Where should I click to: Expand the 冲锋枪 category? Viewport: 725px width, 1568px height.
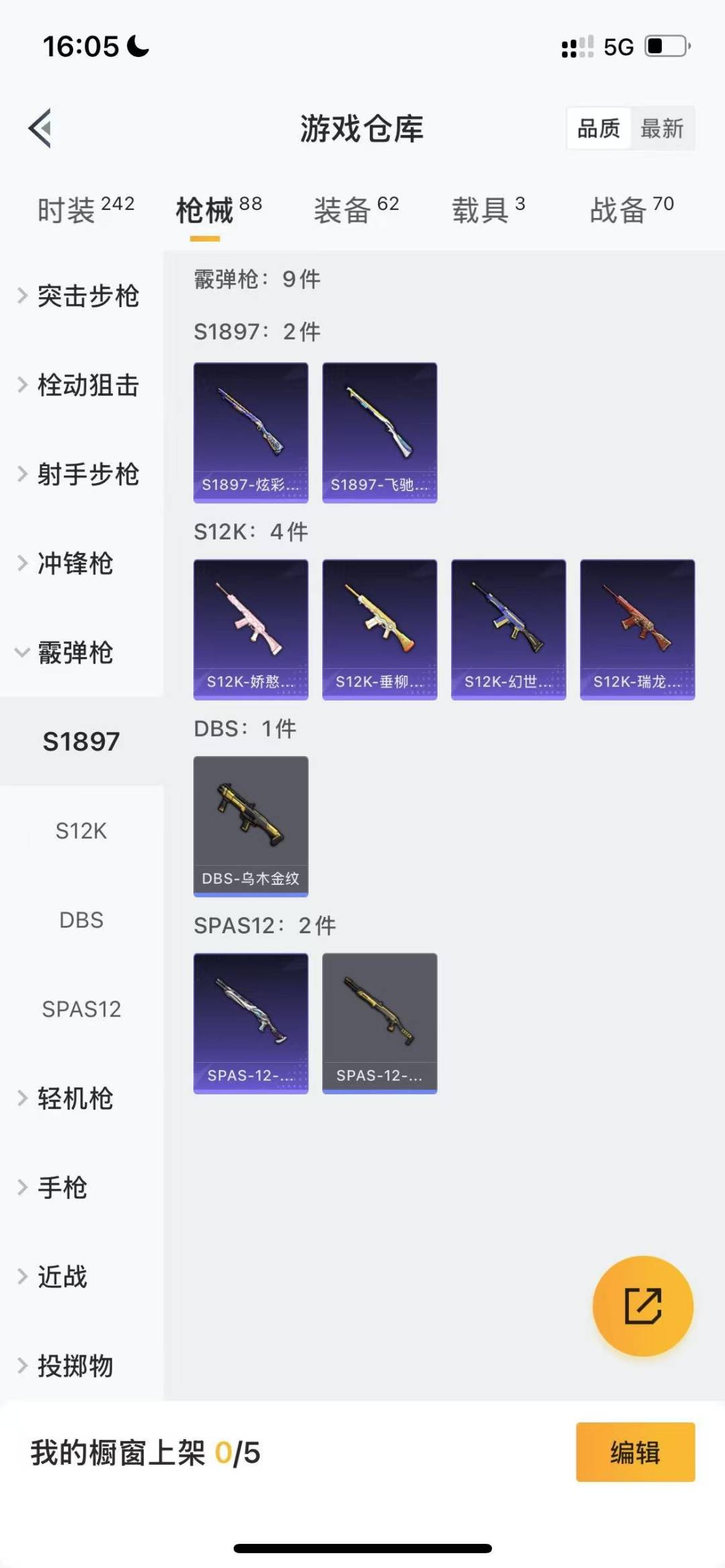(74, 563)
